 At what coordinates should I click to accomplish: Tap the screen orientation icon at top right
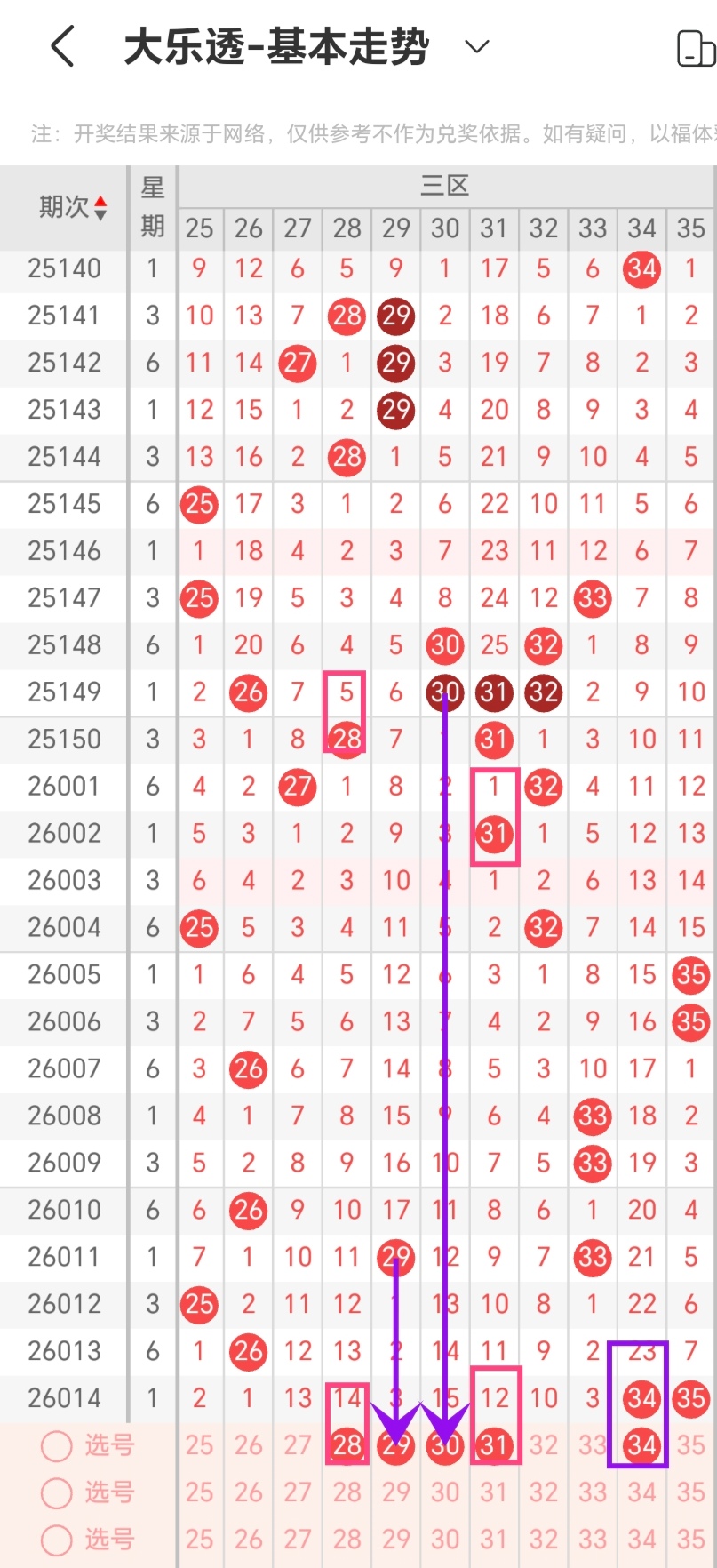(x=697, y=48)
